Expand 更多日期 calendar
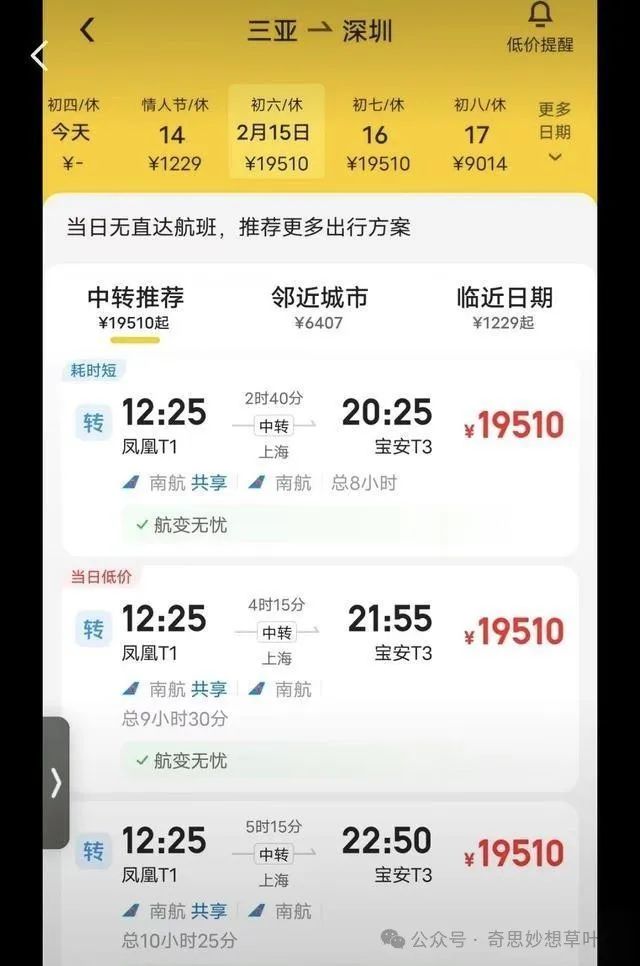The width and height of the screenshot is (640, 966). [554, 132]
